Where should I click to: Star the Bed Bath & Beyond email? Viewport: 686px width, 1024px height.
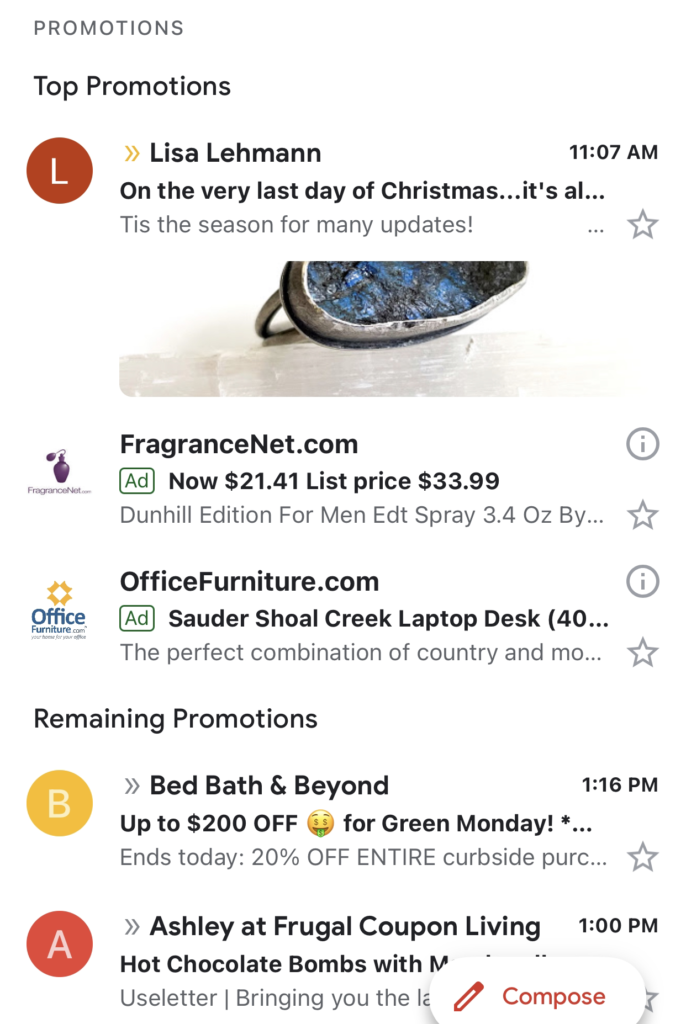point(642,858)
